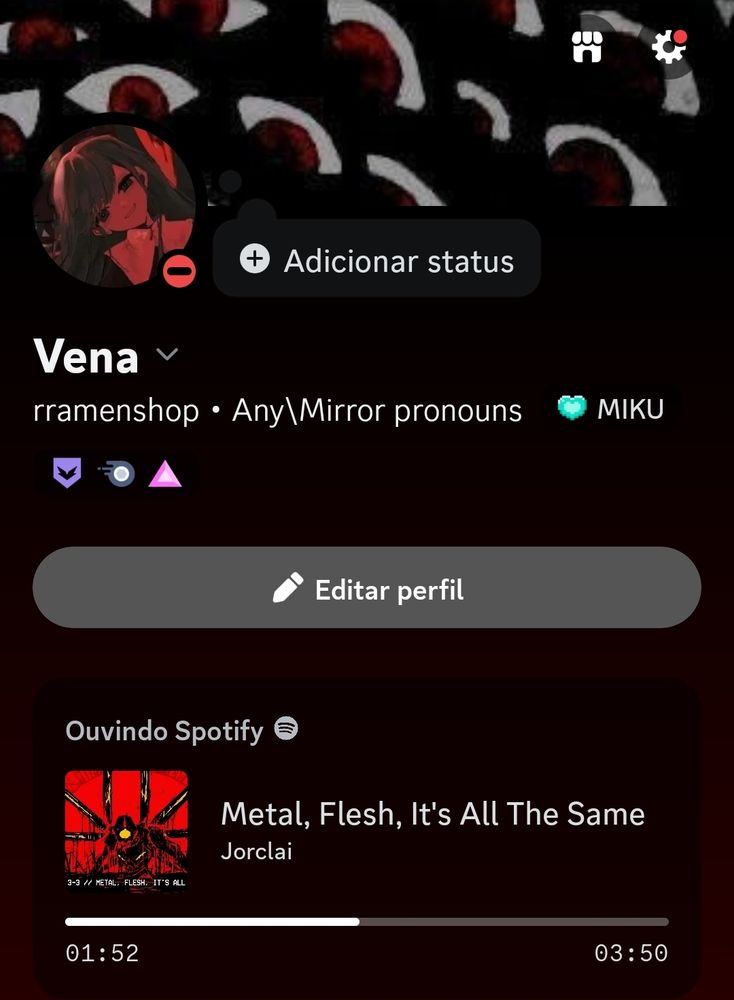Open user settings gear
Viewport: 734px width, 1000px height.
point(669,47)
